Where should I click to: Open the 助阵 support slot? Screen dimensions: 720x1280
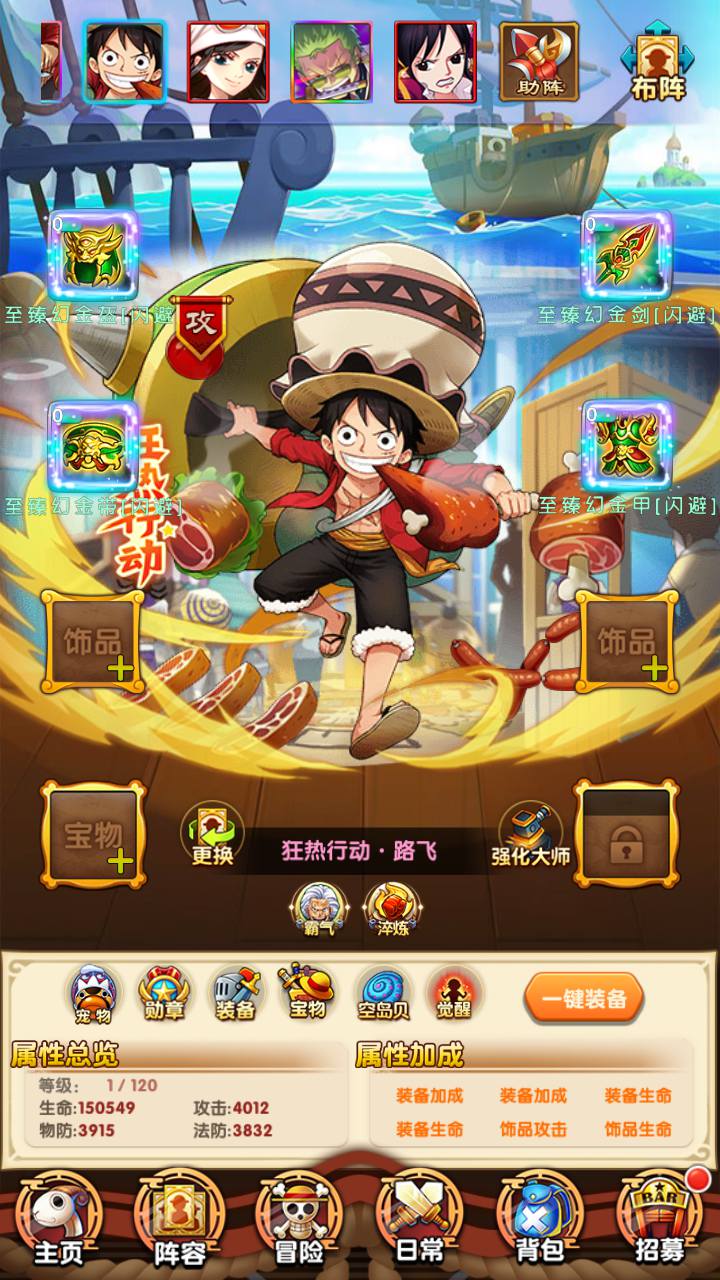539,62
